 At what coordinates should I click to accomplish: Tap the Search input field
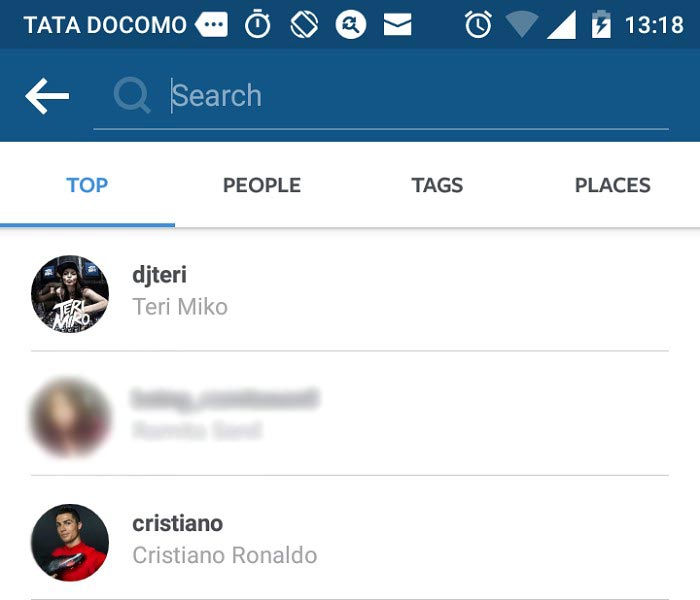pyautogui.click(x=400, y=96)
